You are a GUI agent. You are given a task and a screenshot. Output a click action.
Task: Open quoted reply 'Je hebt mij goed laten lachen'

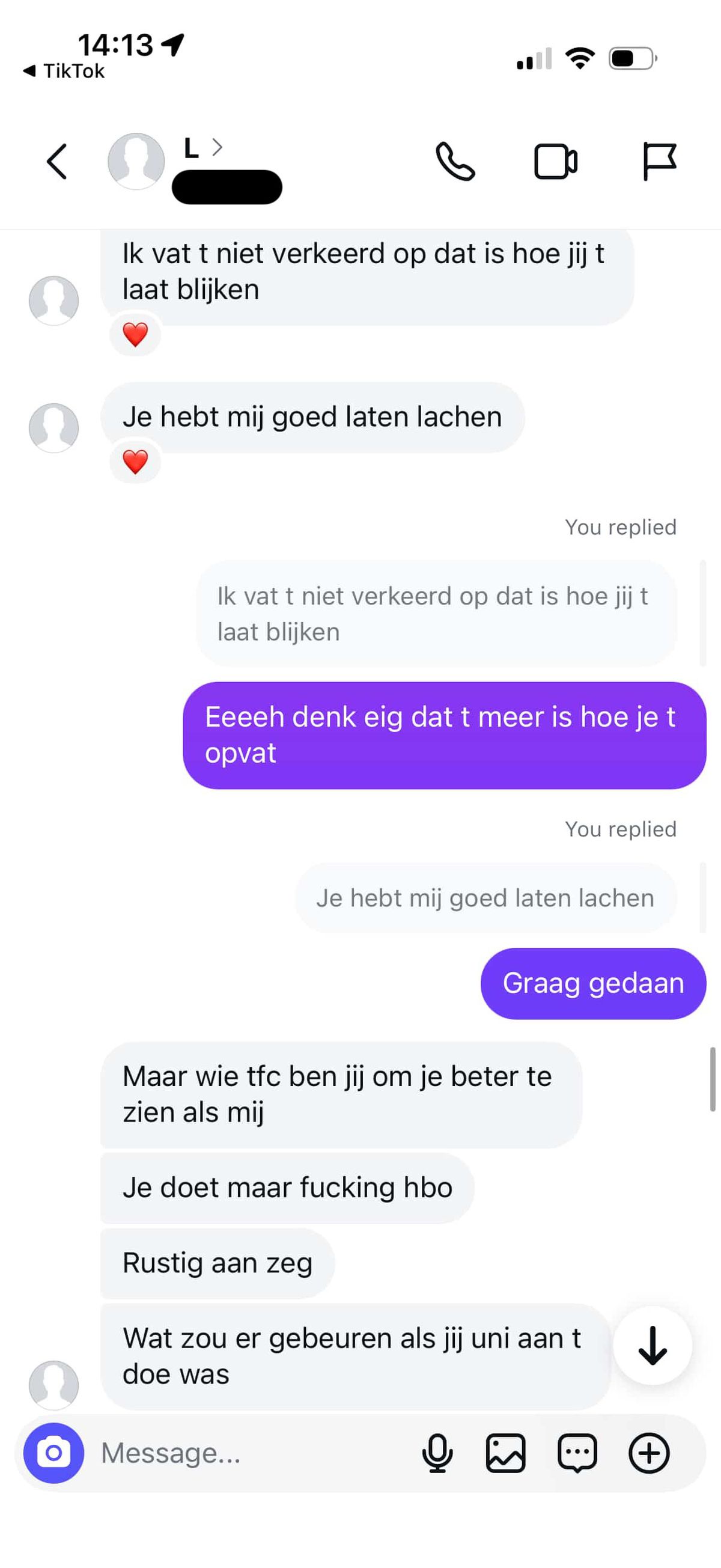point(485,898)
